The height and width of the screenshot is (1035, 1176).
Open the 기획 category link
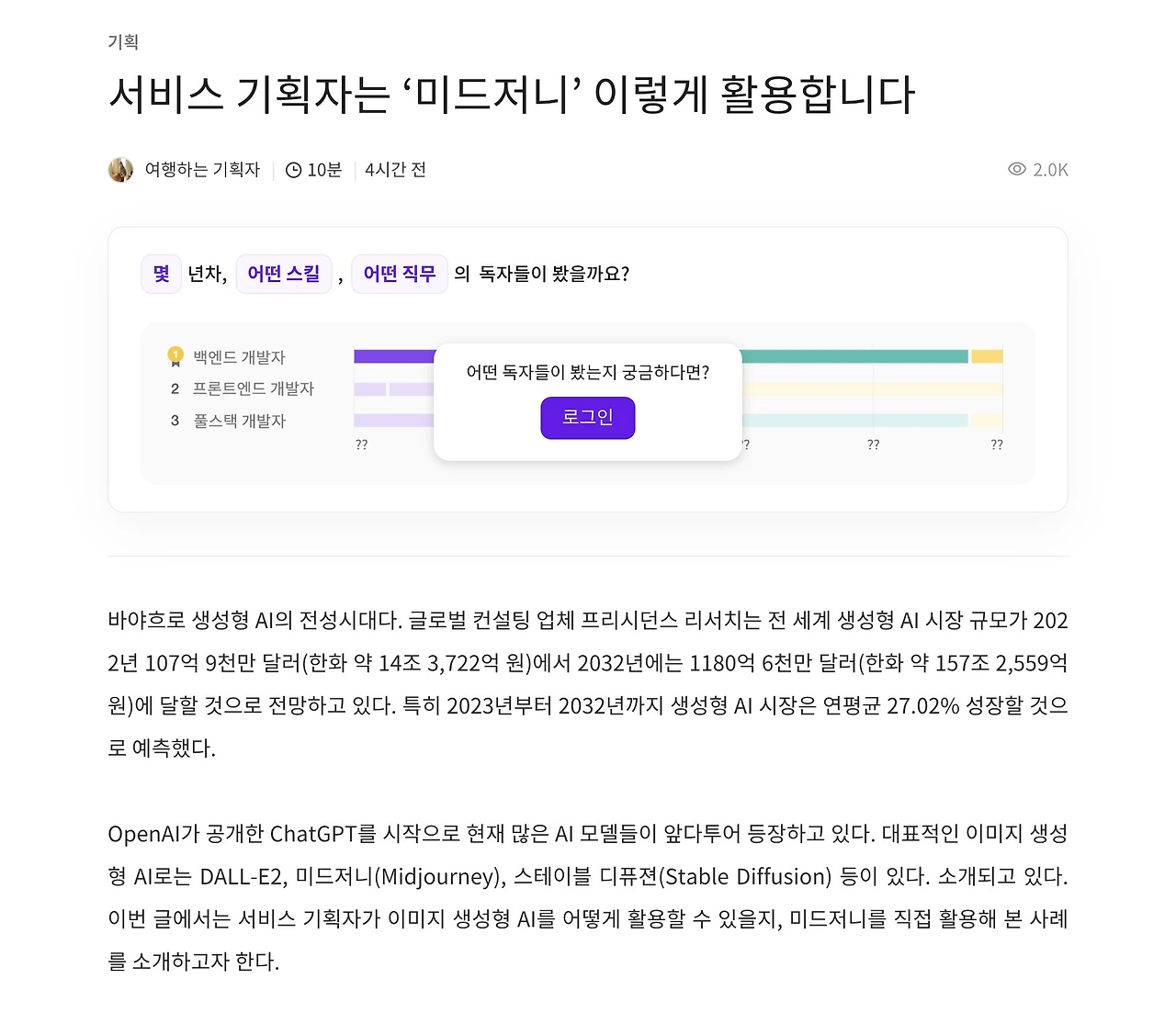[123, 41]
